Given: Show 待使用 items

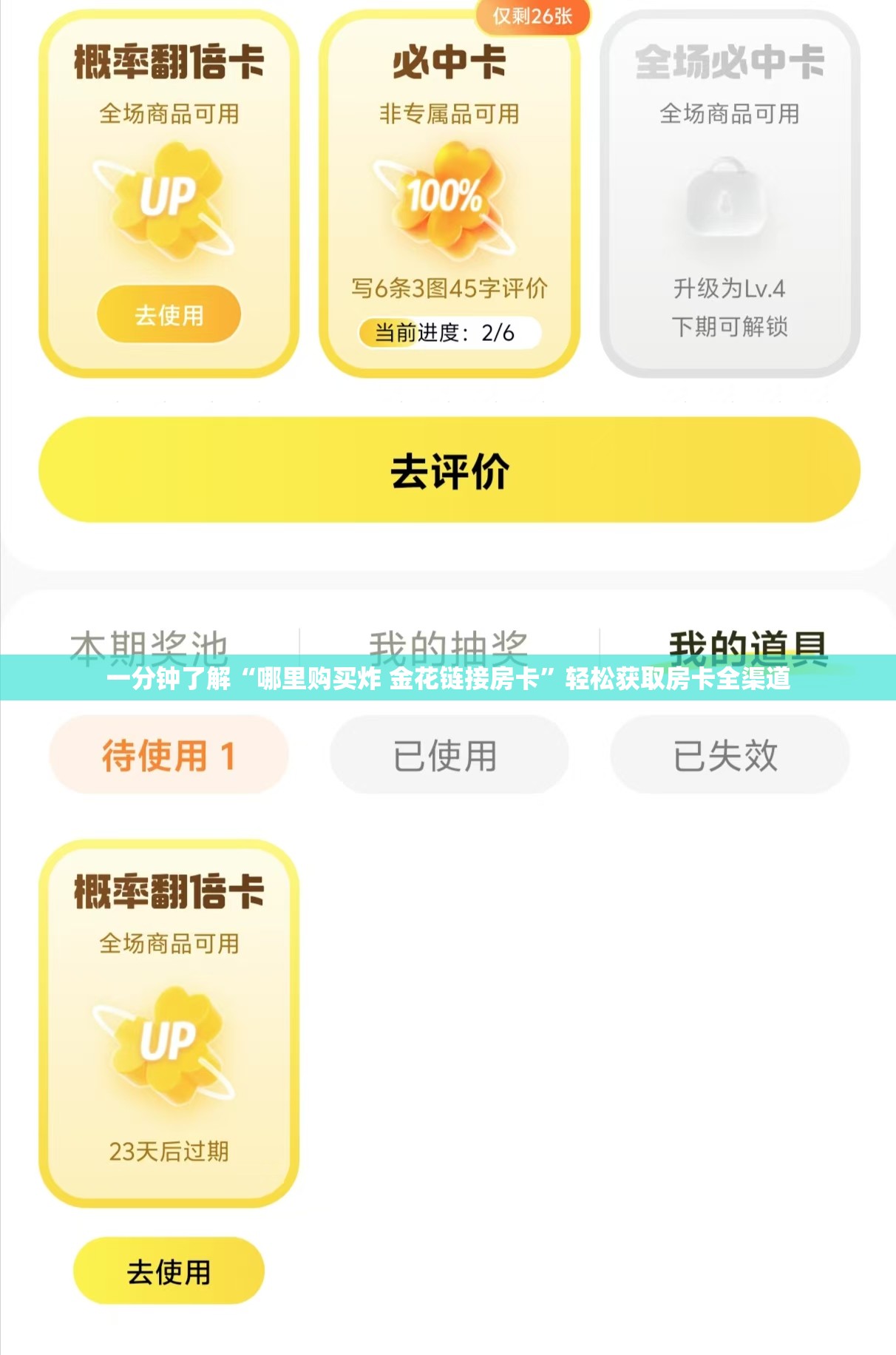Looking at the screenshot, I should click(169, 755).
